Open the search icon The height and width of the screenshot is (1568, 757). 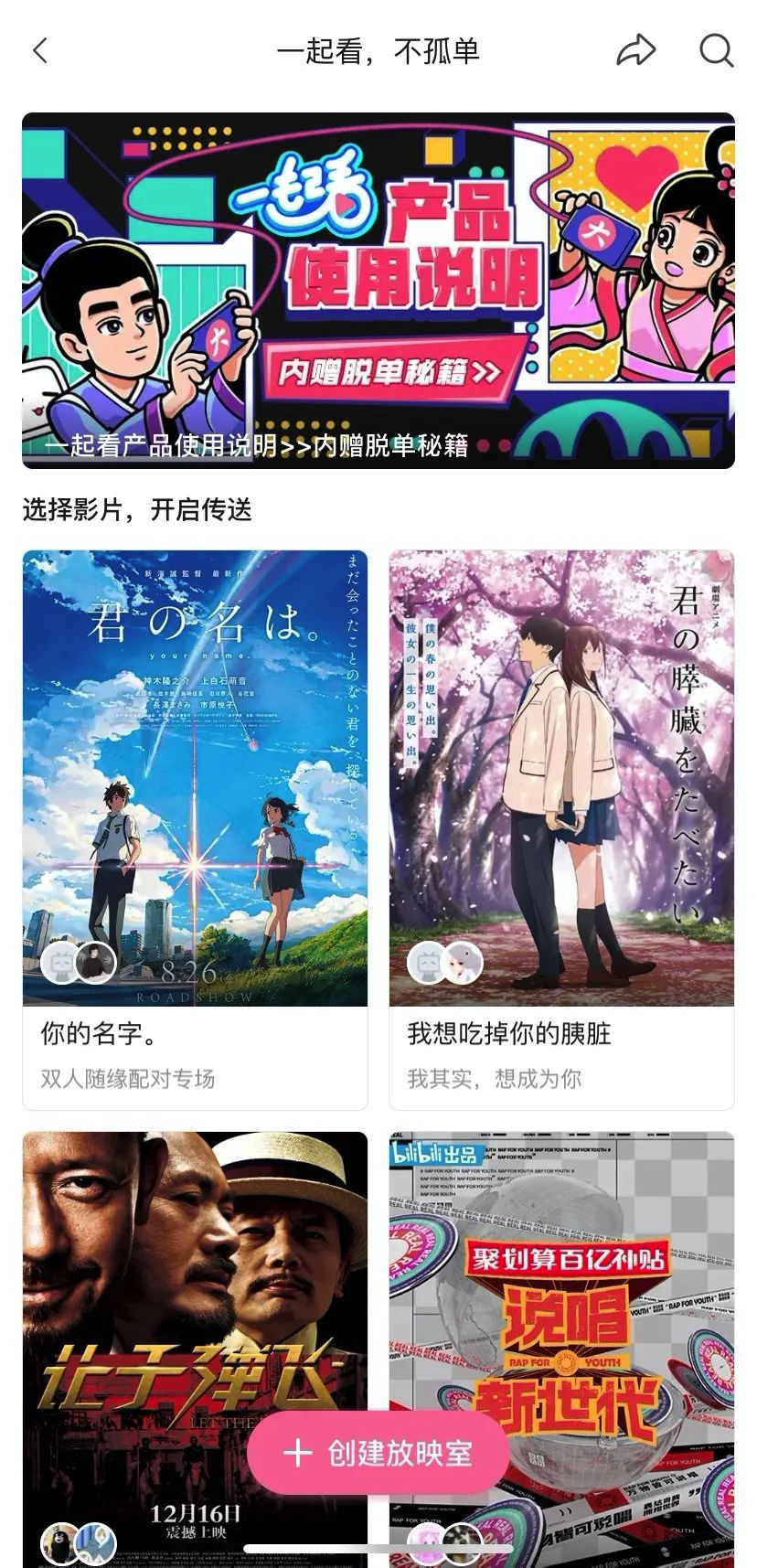[x=716, y=50]
